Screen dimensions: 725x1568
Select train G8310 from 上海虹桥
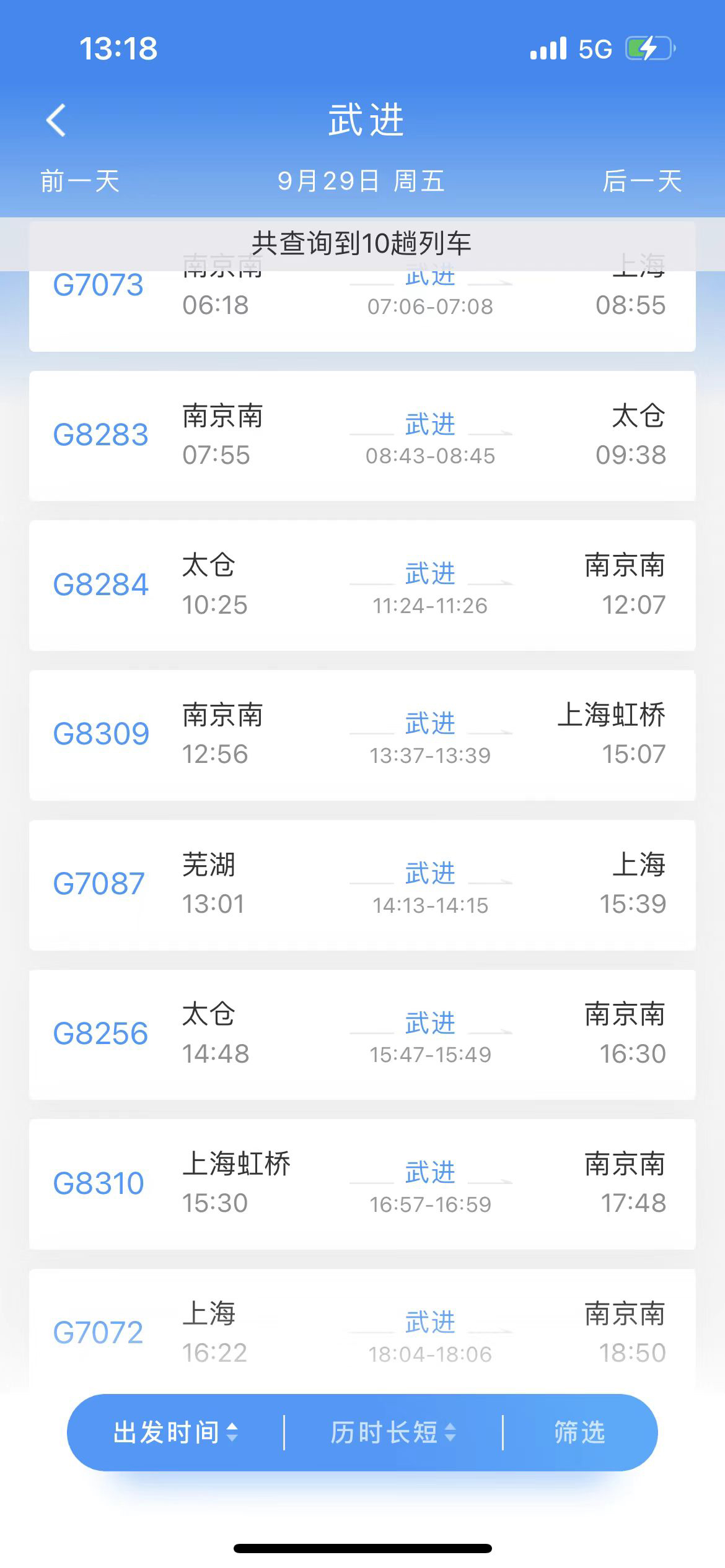[362, 1185]
